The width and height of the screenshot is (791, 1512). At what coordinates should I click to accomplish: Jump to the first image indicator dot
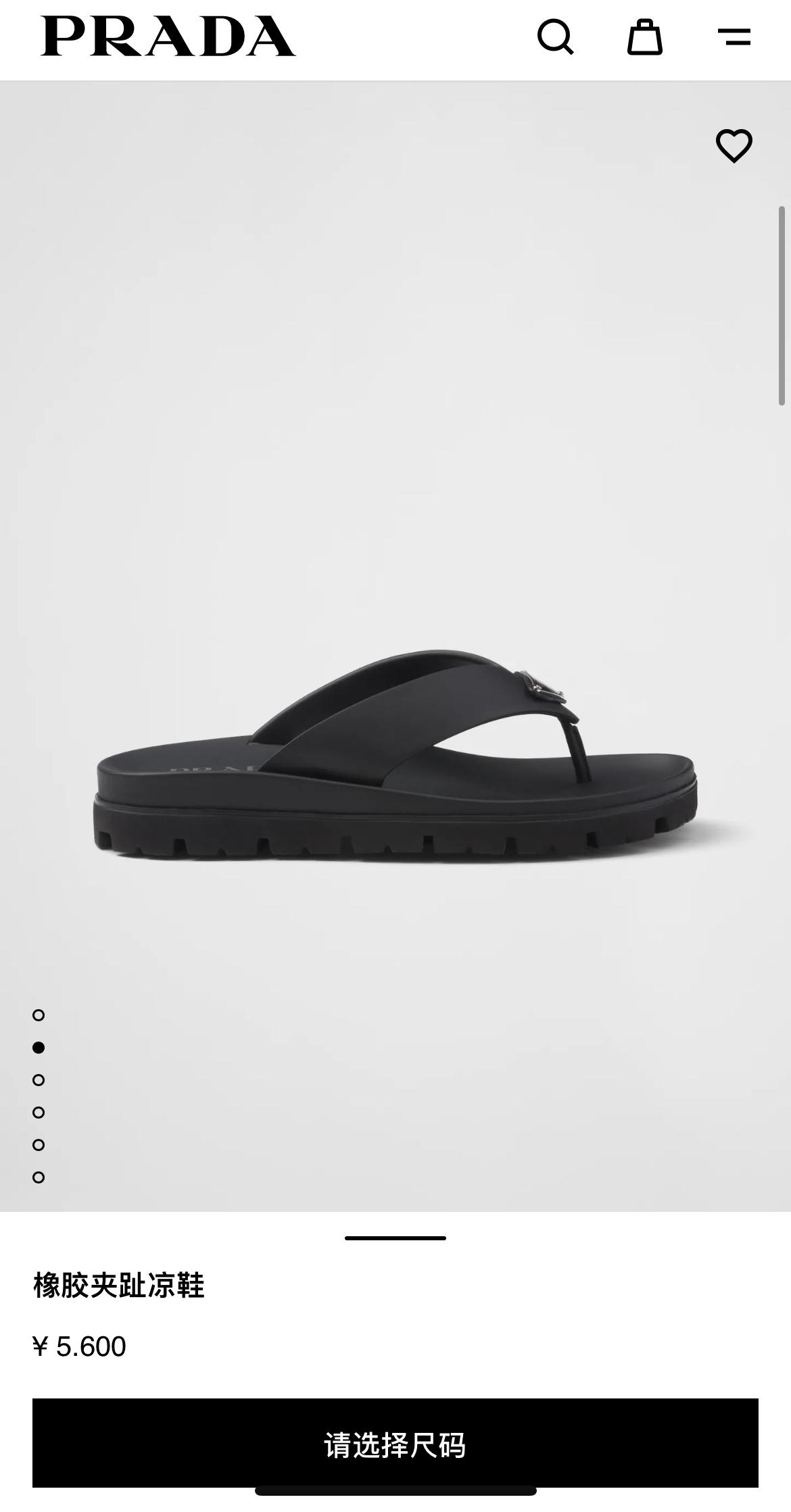coord(39,1015)
